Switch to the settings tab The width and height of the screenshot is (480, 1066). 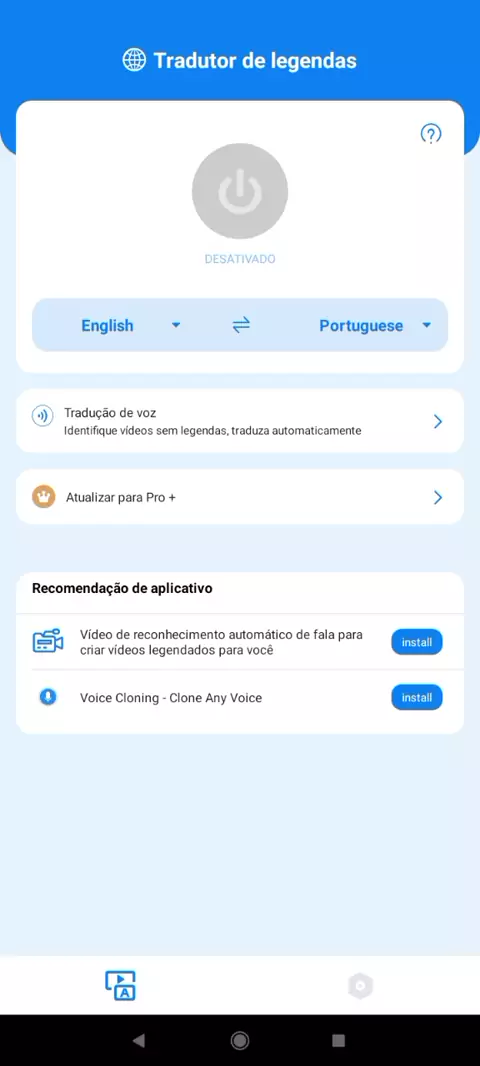click(x=360, y=985)
